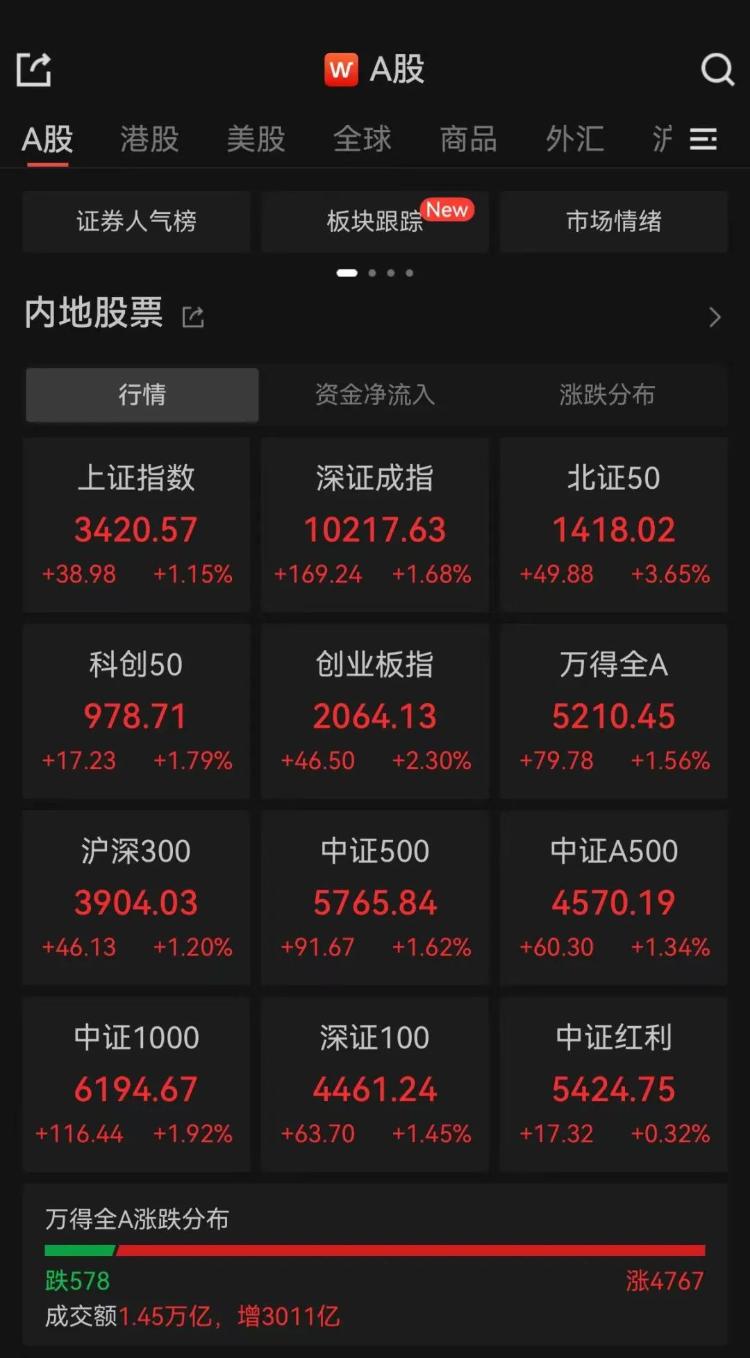
Task: Open the 外汇 tab
Action: point(575,139)
